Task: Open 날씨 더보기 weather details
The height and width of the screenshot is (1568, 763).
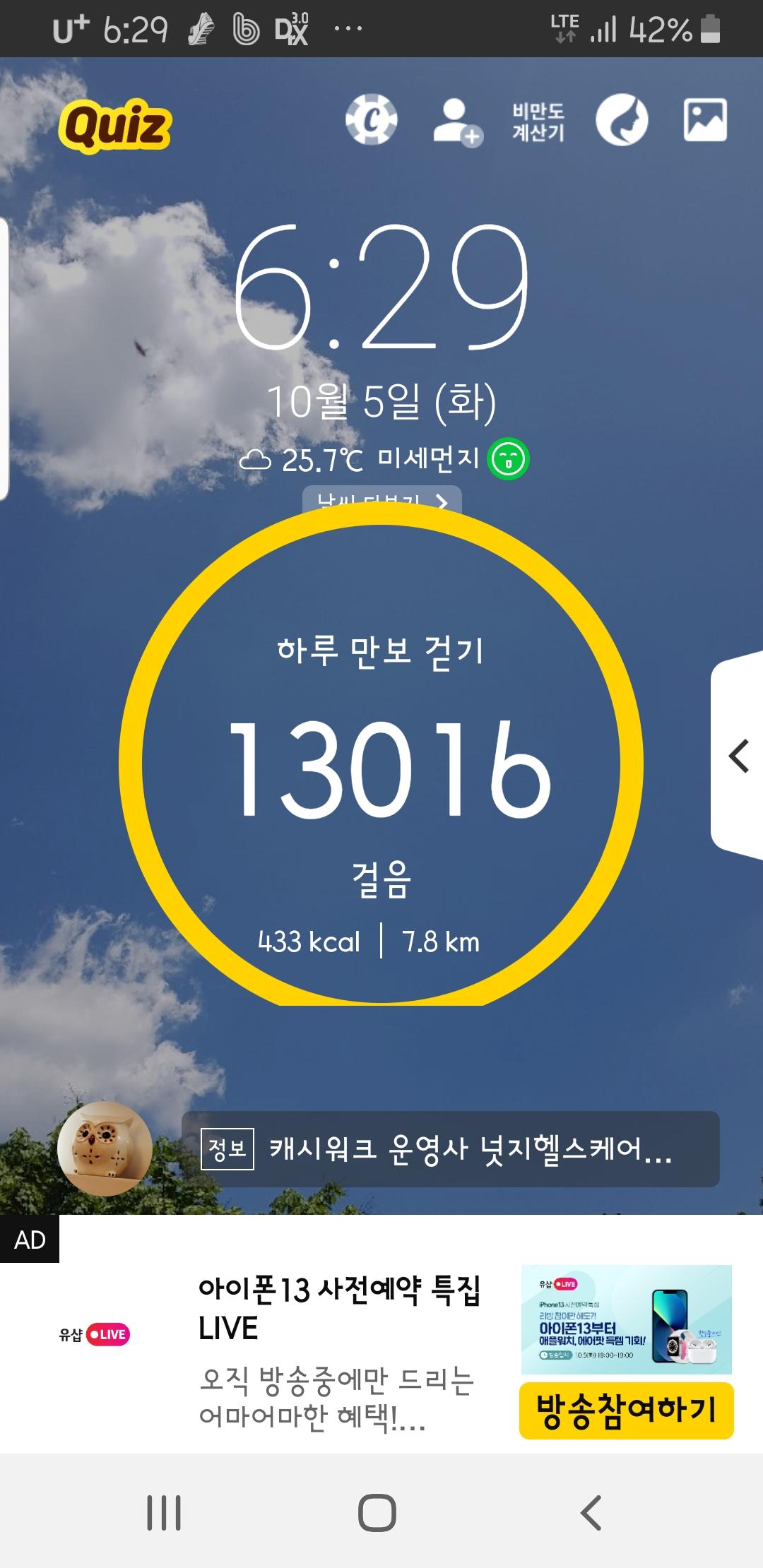Action: click(x=382, y=498)
